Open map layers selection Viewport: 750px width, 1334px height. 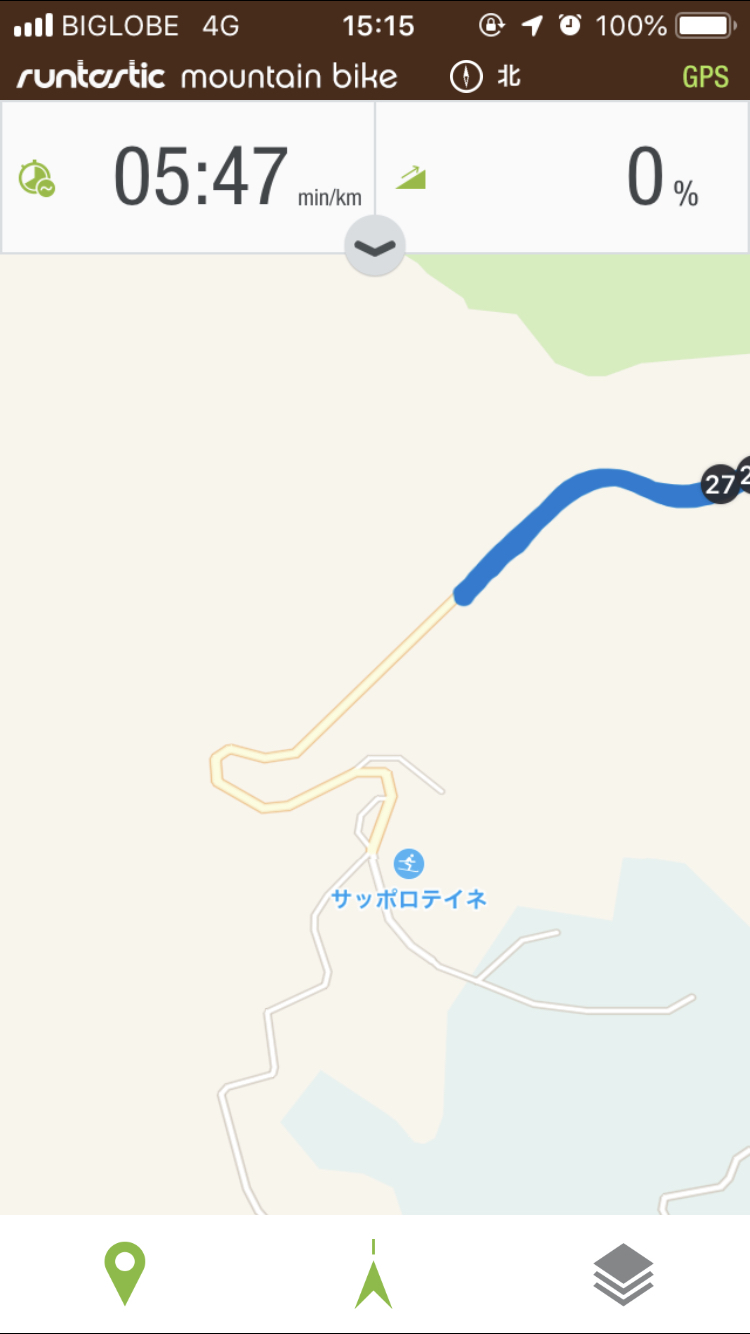623,1274
